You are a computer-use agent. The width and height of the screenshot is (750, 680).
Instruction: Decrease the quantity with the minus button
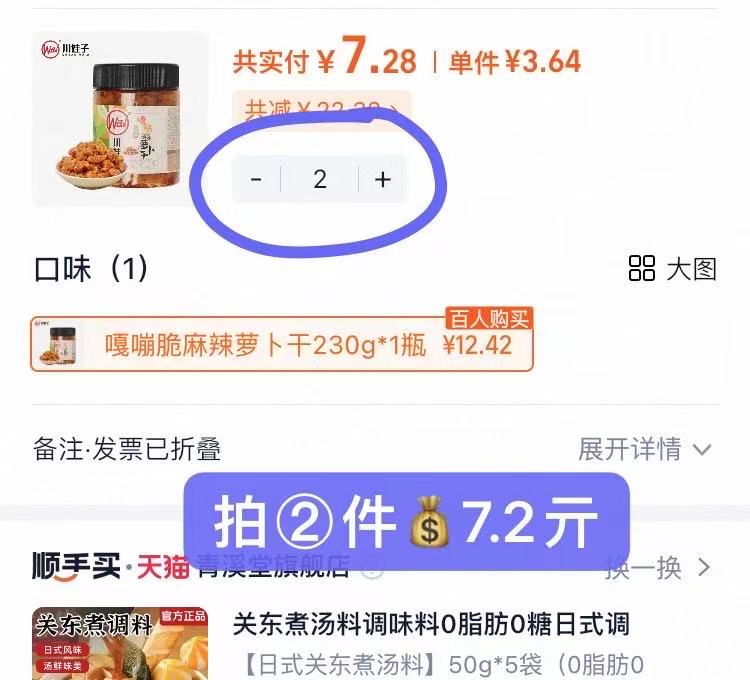coord(256,179)
